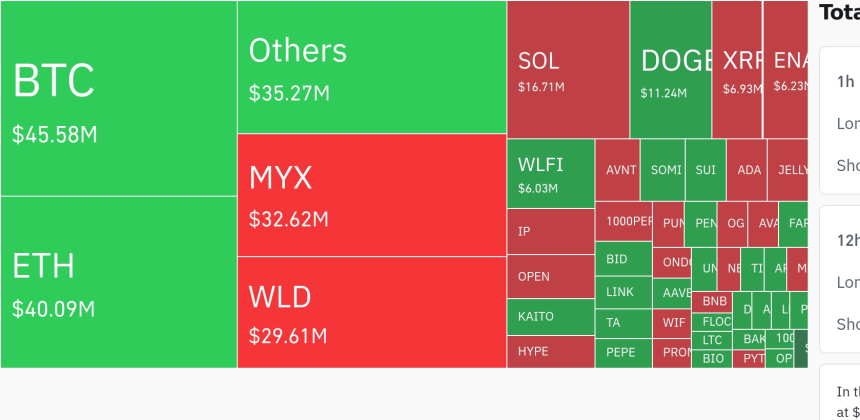The height and width of the screenshot is (420, 860).
Task: Select the OPEN coin tile
Action: coord(551,276)
